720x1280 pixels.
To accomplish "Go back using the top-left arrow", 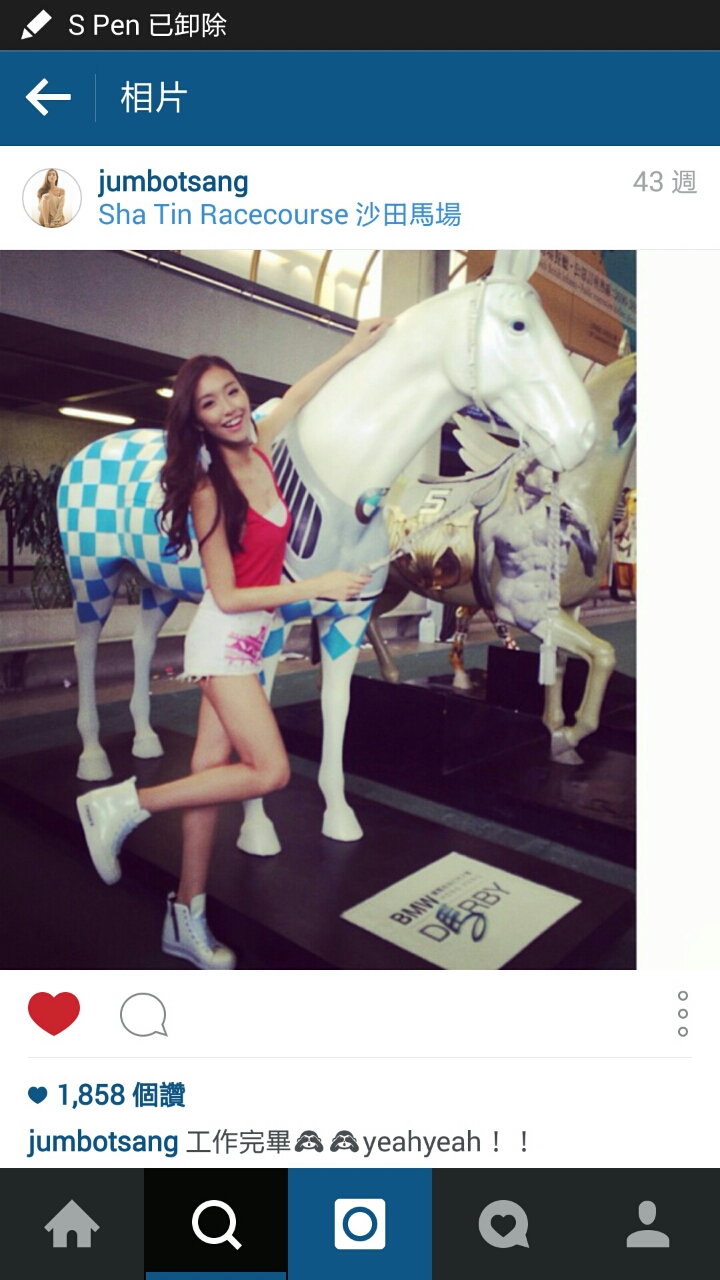I will 48,98.
